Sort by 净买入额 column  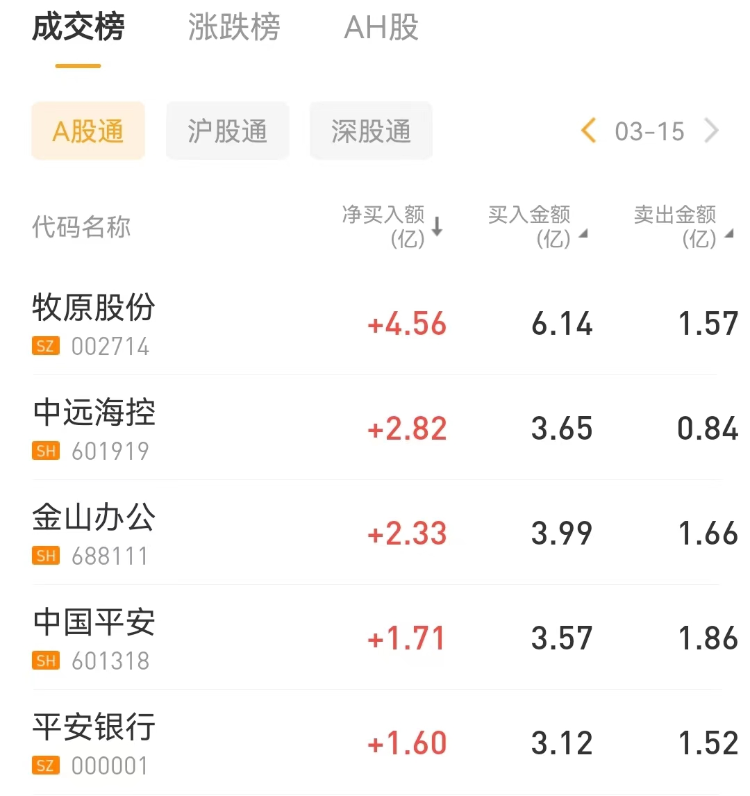click(392, 227)
